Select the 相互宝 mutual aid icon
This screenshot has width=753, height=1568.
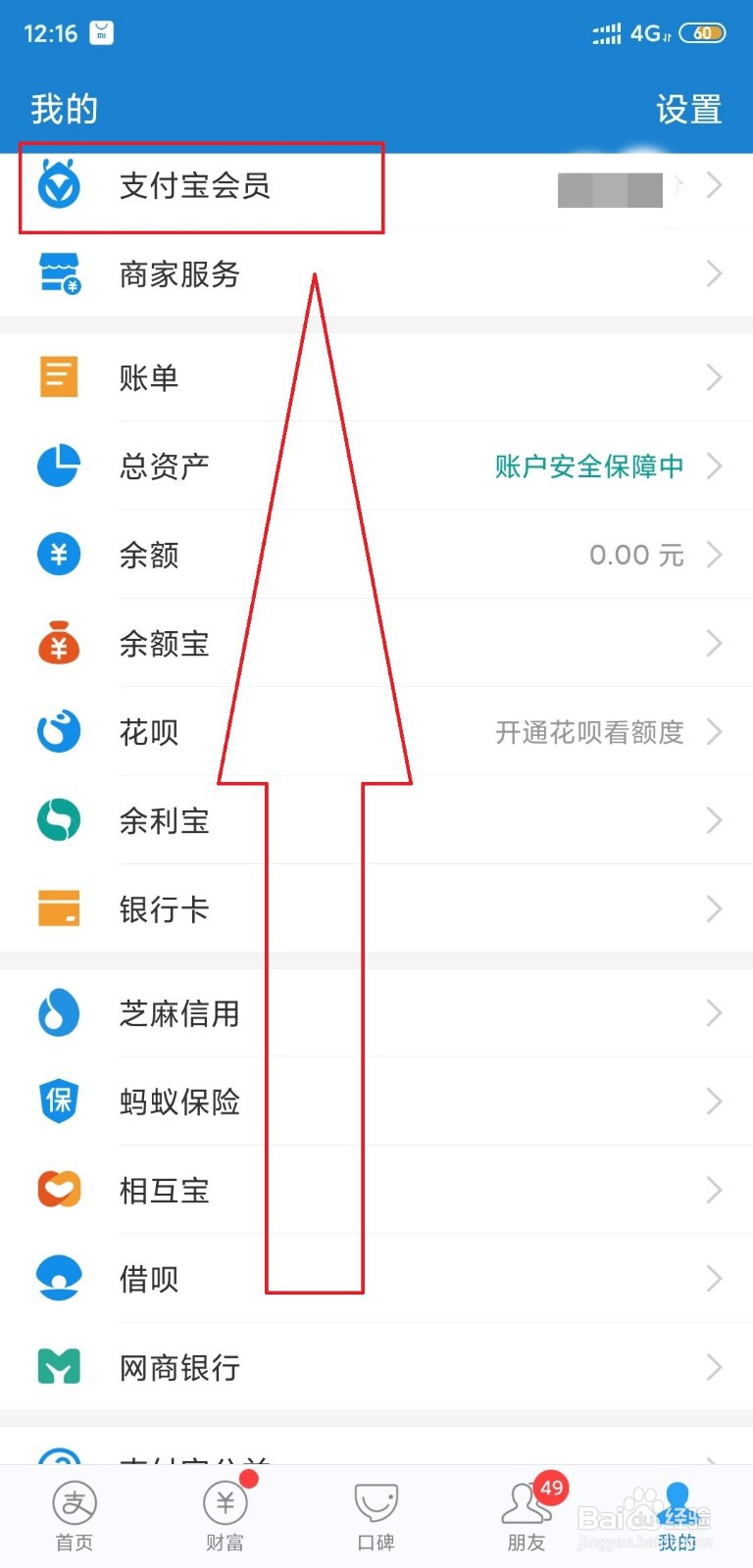tap(59, 1190)
